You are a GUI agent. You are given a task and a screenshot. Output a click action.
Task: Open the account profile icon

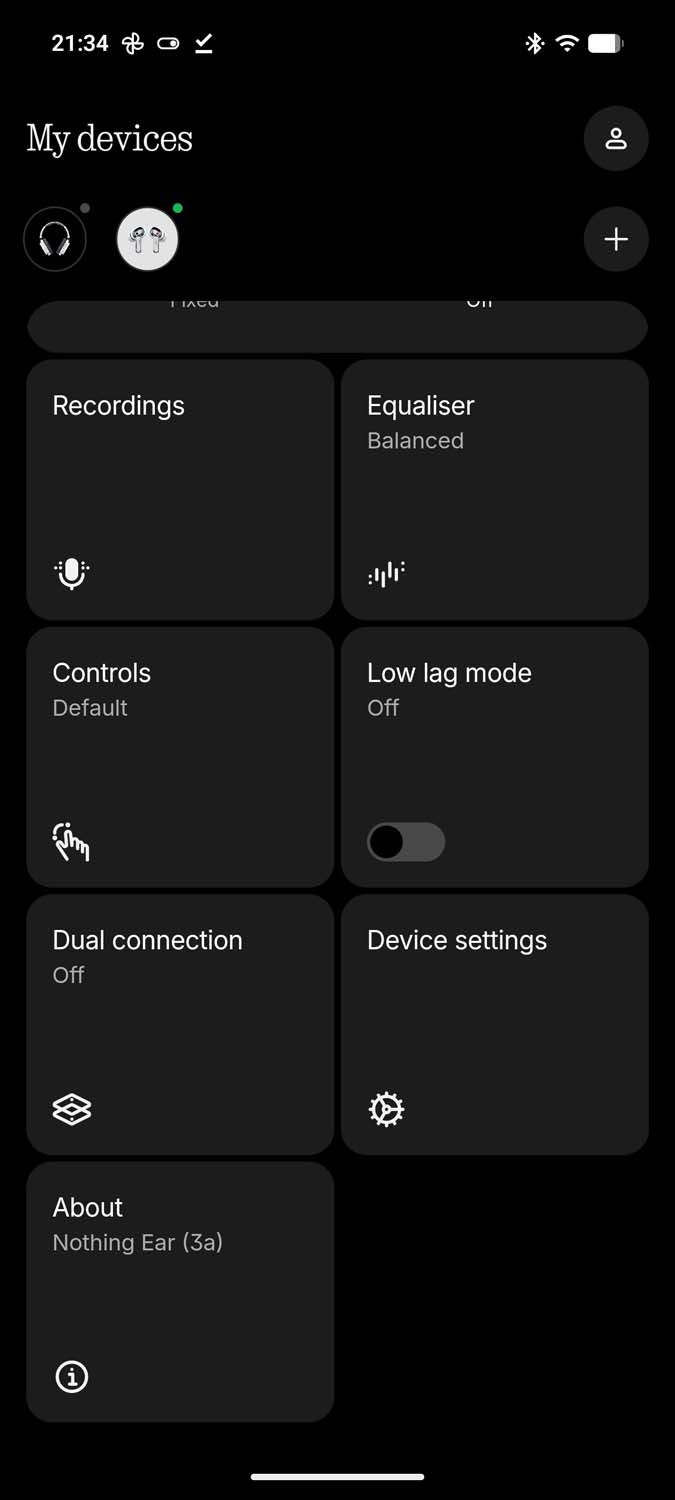(x=616, y=138)
